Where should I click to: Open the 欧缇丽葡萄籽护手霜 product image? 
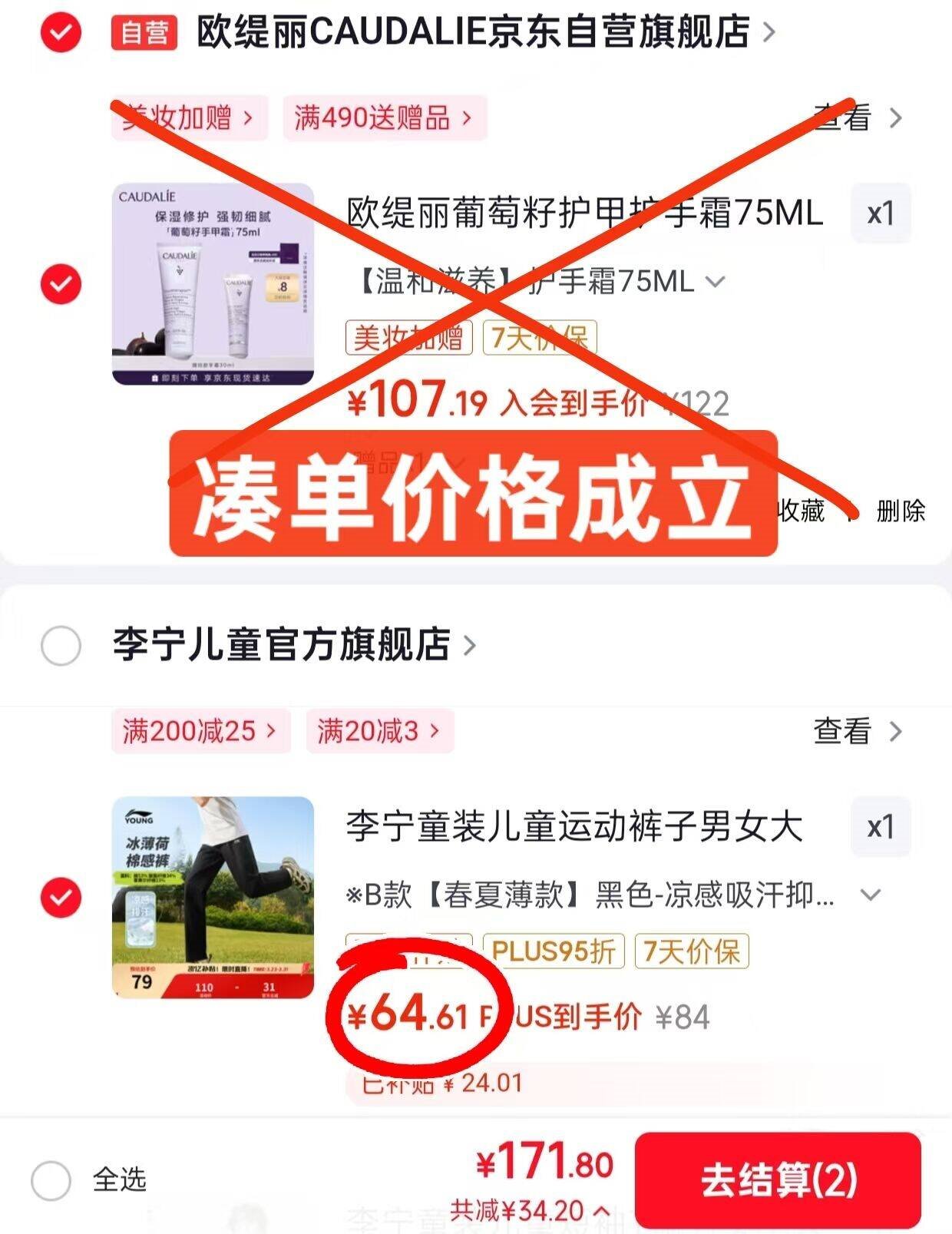coord(213,284)
